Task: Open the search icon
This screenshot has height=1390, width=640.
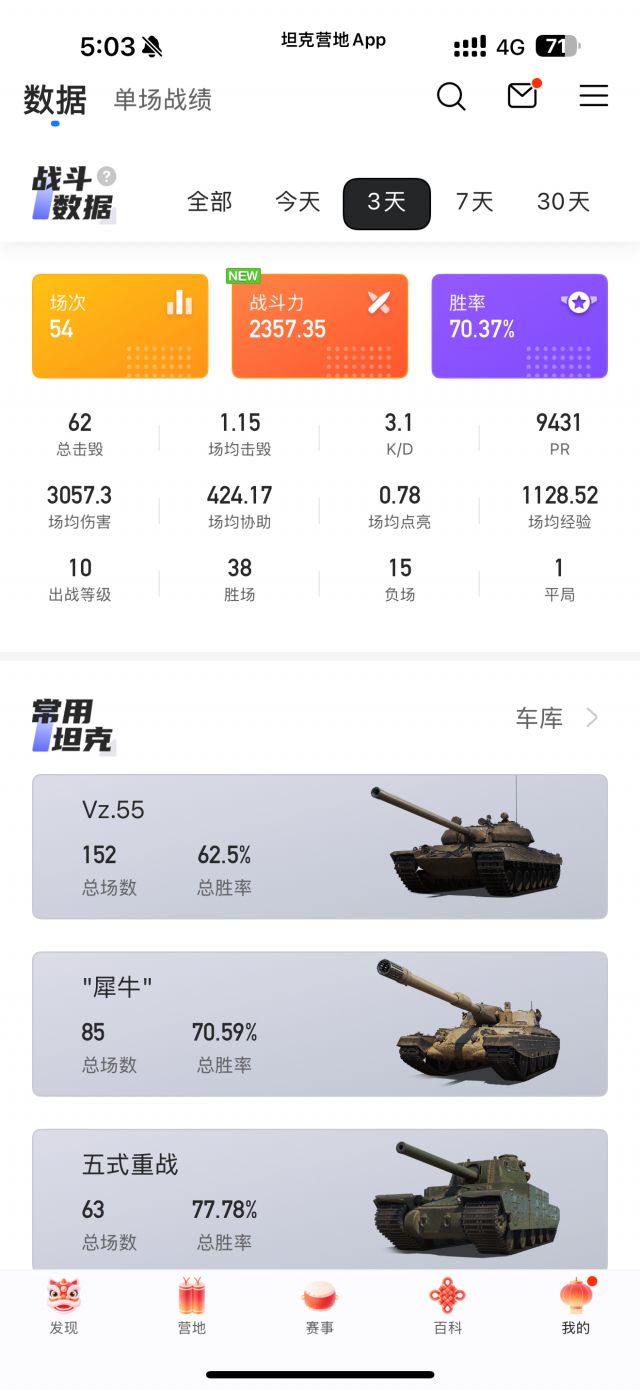Action: tap(451, 97)
